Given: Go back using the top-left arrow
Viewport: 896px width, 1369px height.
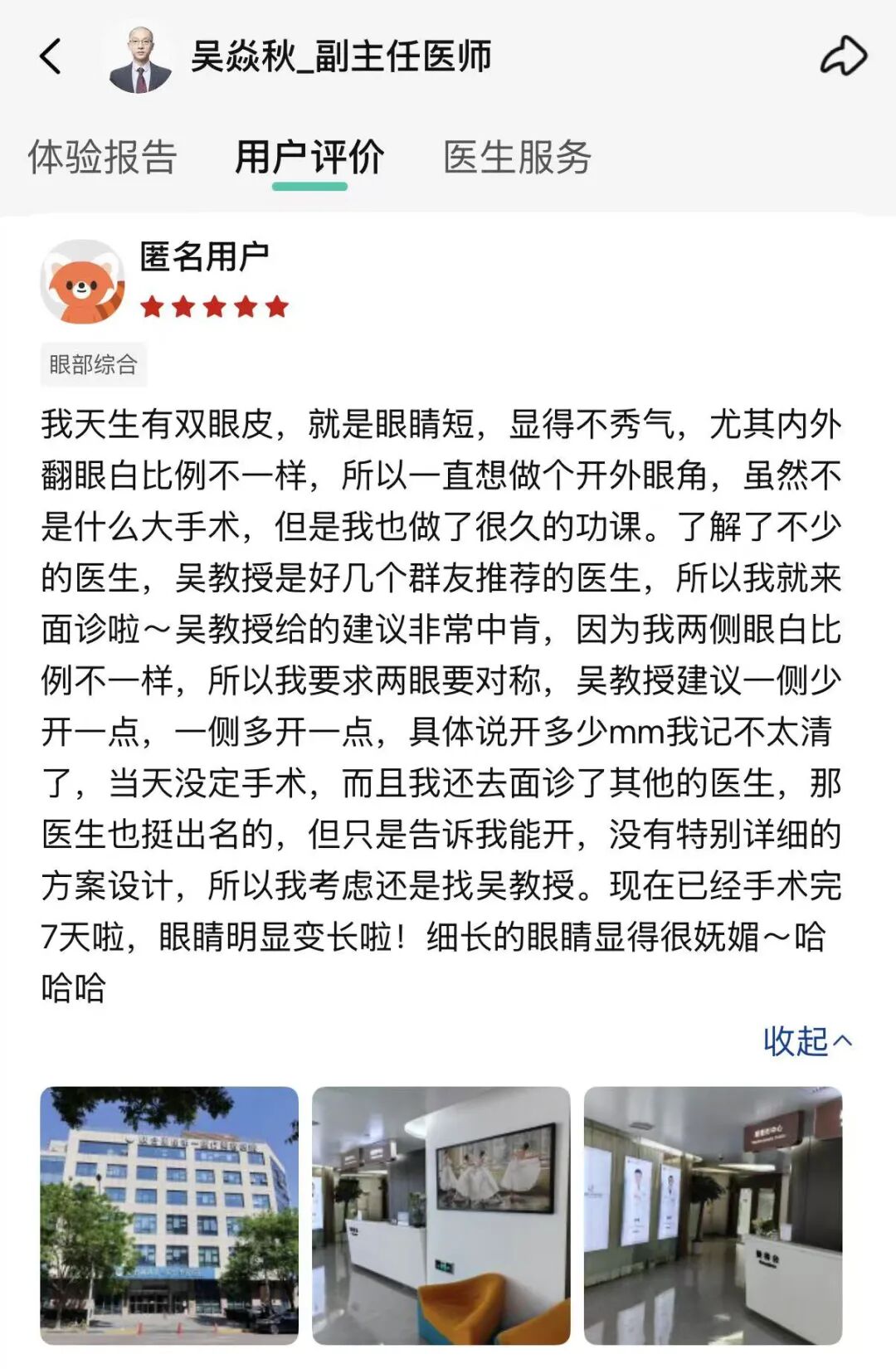Looking at the screenshot, I should point(51,56).
